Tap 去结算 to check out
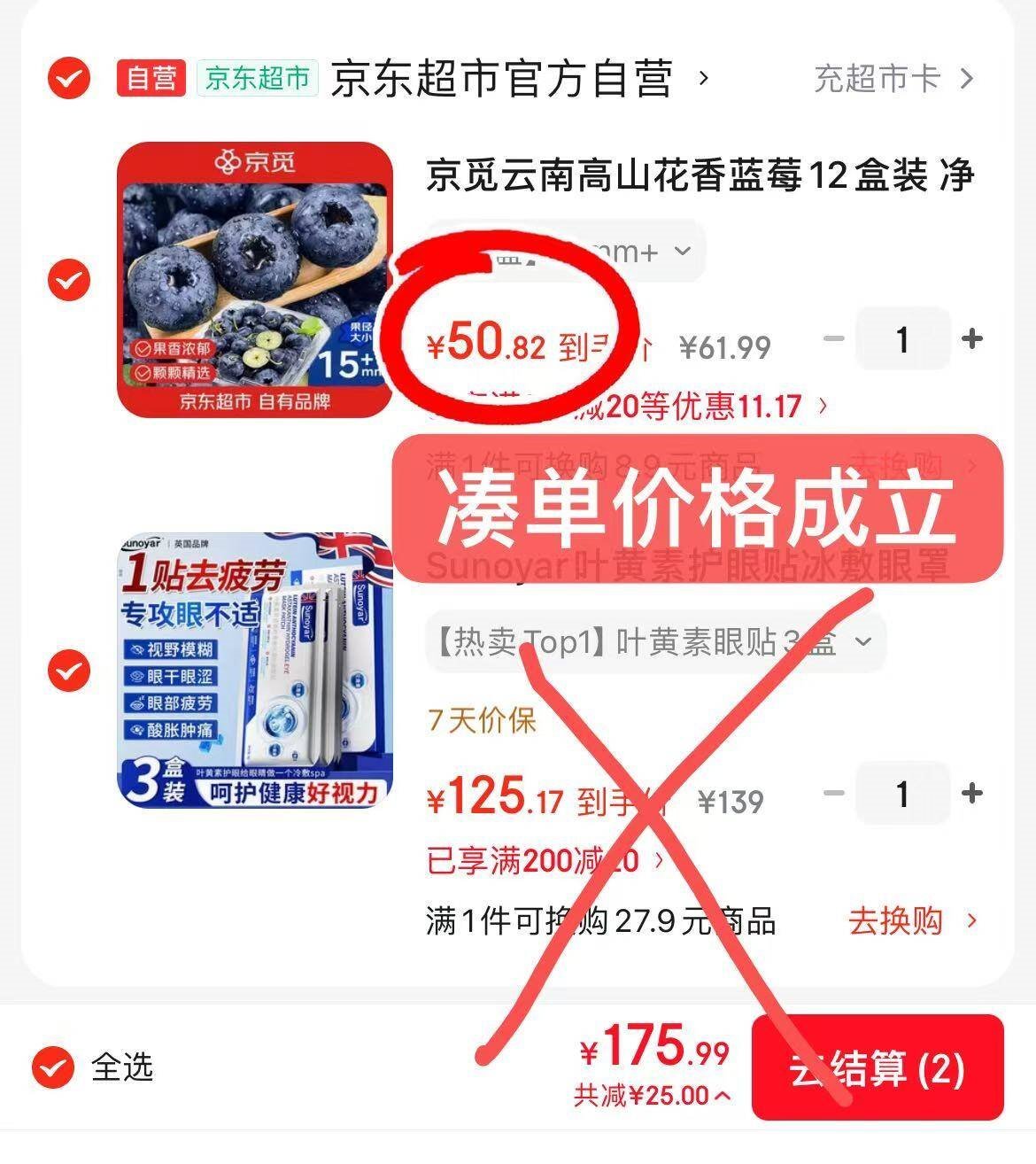1036x1164 pixels. point(877,1067)
